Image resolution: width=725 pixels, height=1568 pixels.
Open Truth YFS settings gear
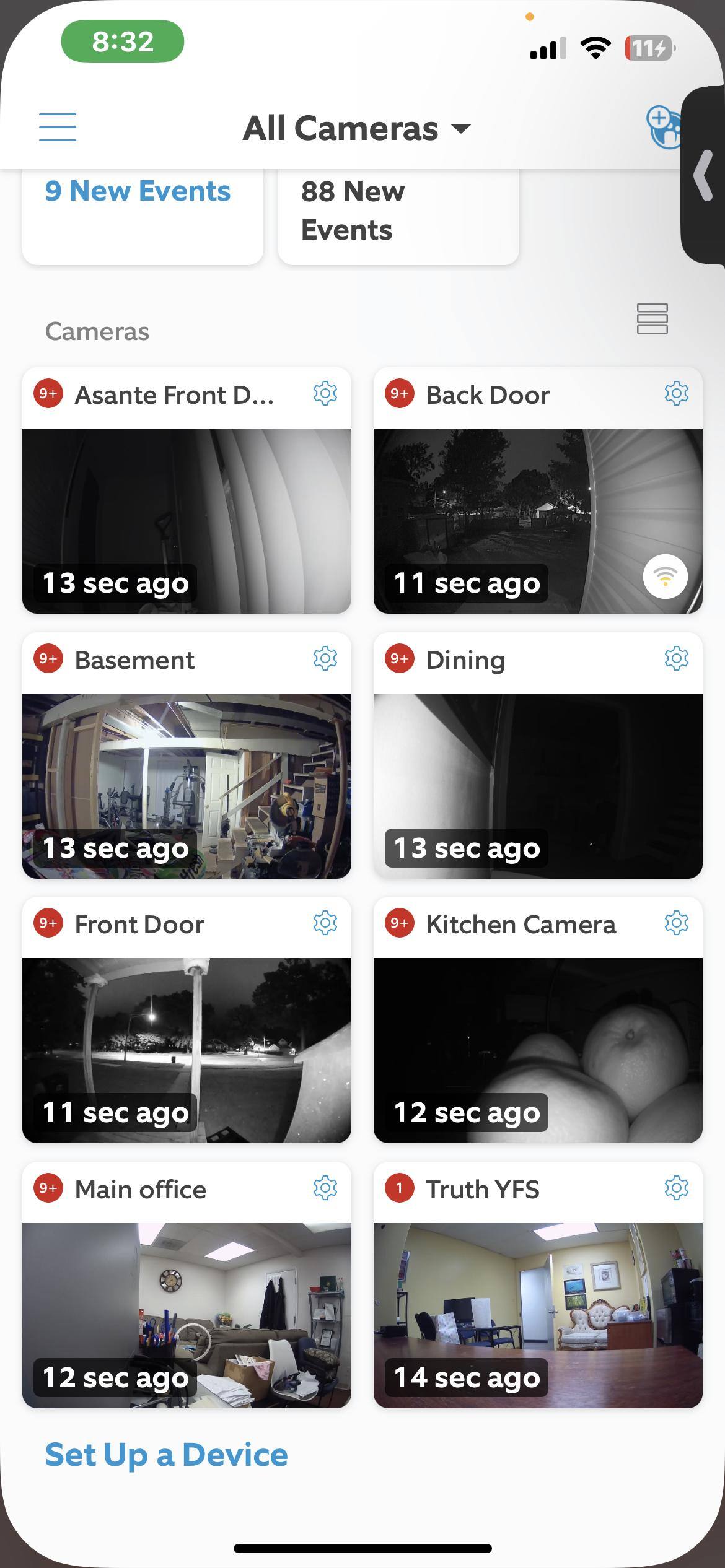click(x=676, y=1188)
